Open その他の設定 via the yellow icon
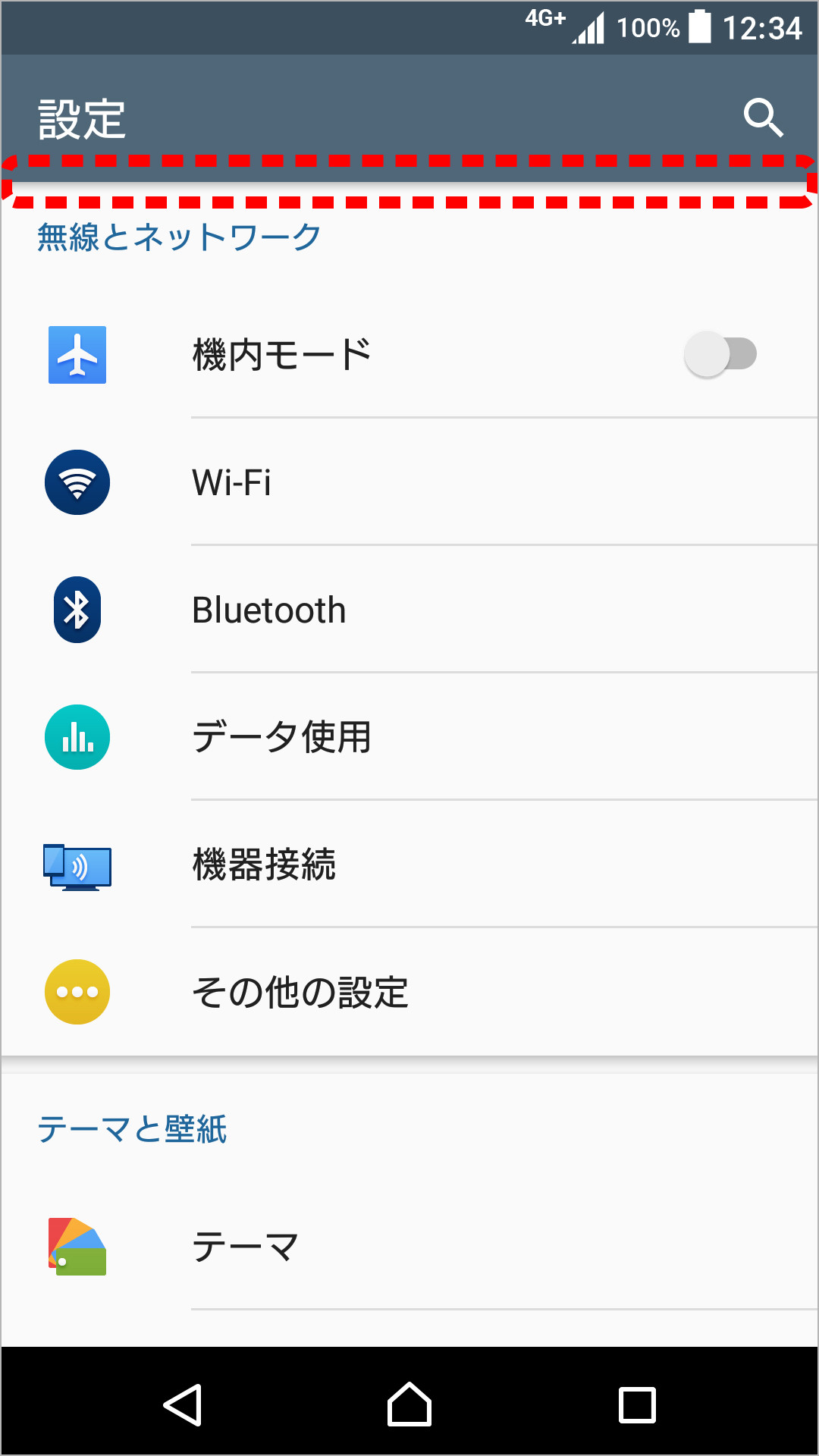The image size is (819, 1456). click(x=77, y=991)
